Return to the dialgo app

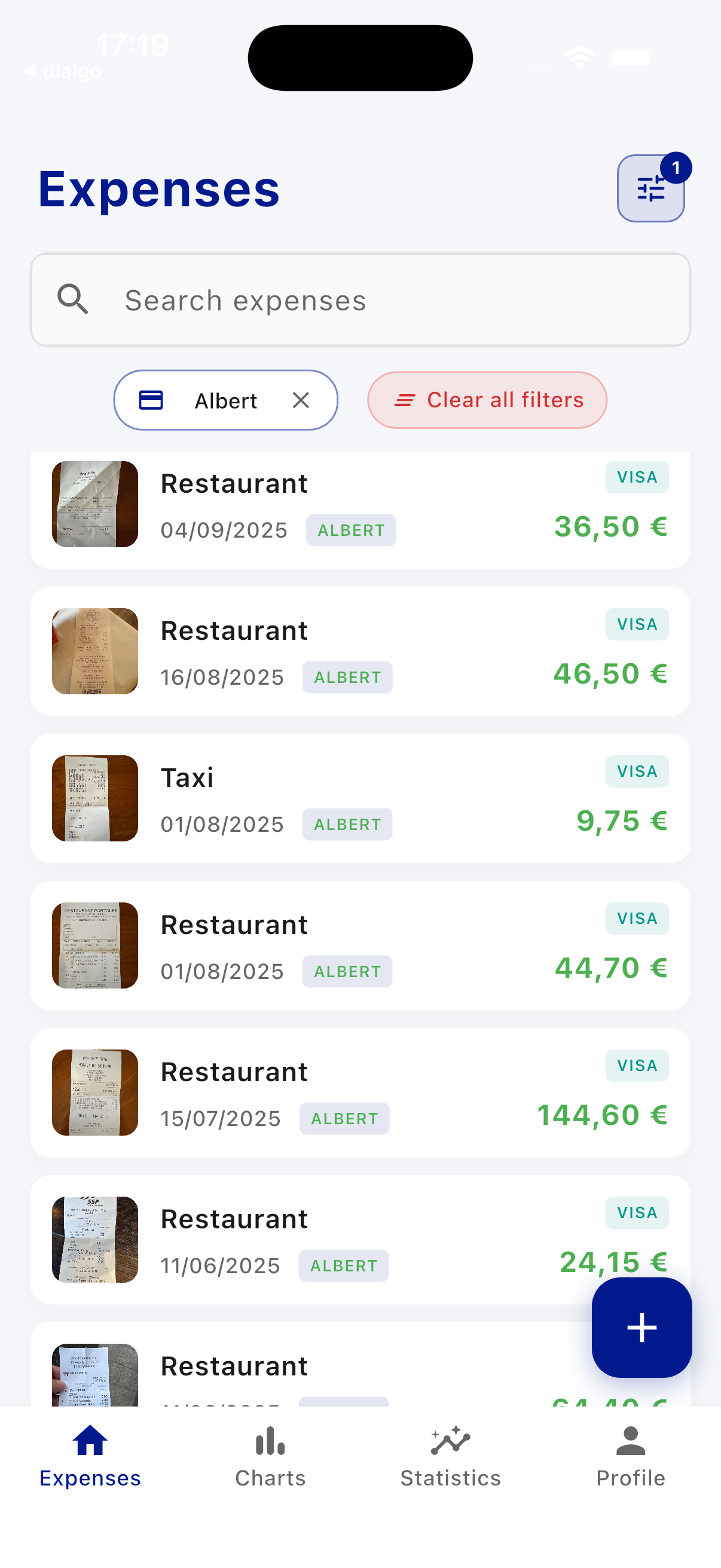62,71
